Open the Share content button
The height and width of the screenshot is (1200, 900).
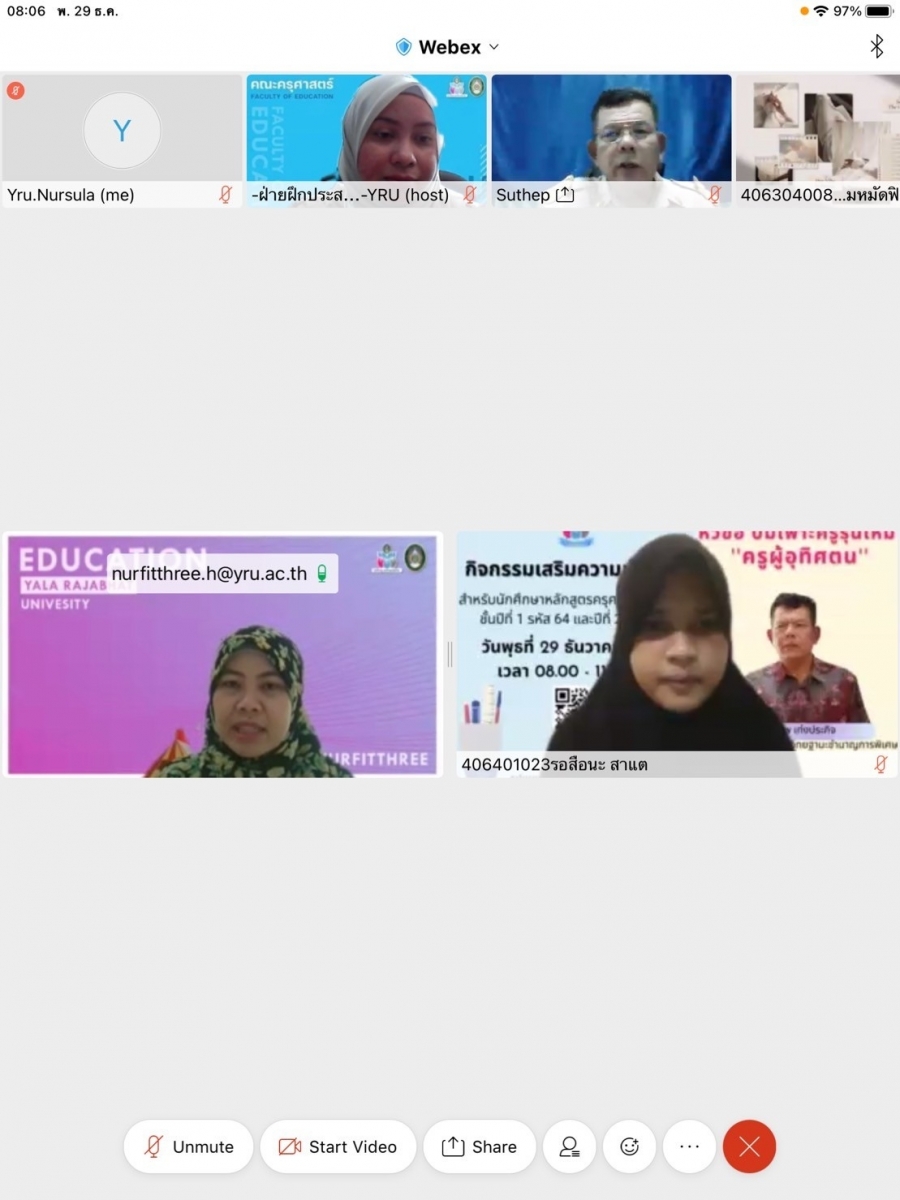pyautogui.click(x=480, y=1147)
